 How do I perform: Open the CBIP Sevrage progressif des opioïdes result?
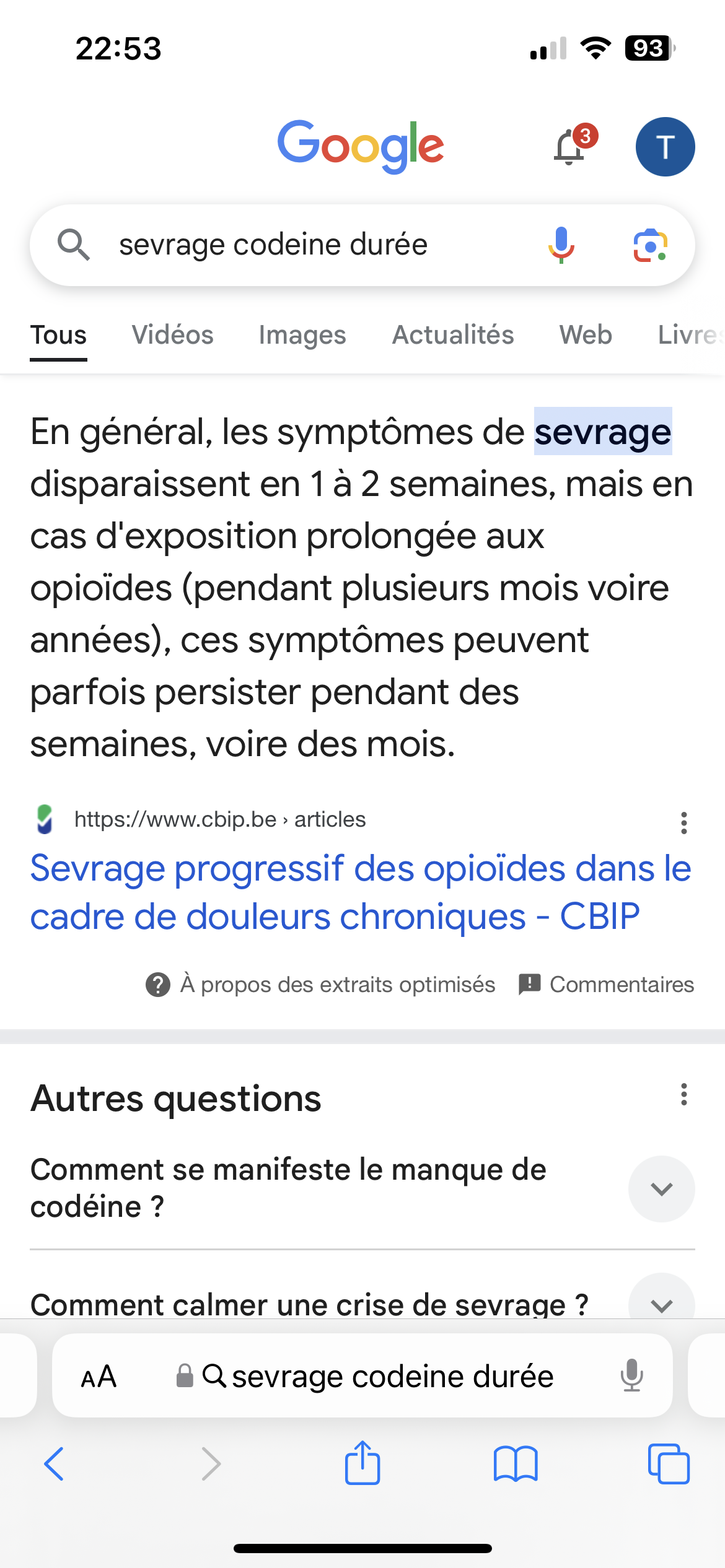[x=361, y=892]
